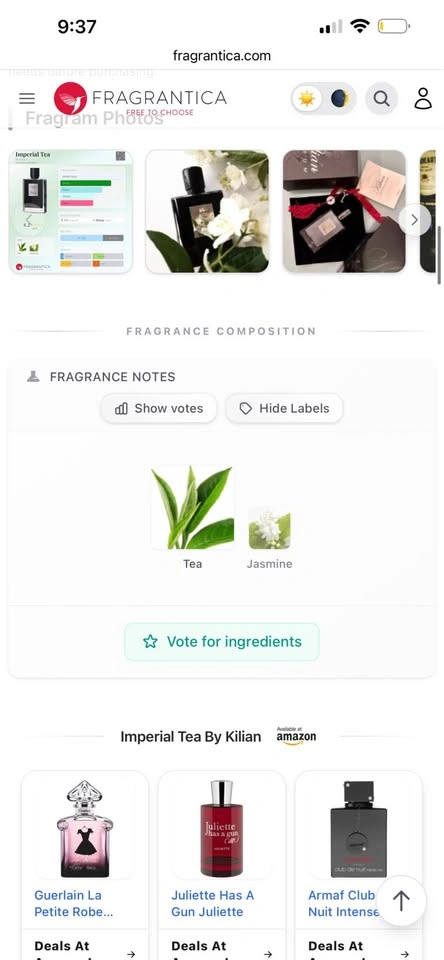444x960 pixels.
Task: Select the Jasmine note
Action: [269, 537]
